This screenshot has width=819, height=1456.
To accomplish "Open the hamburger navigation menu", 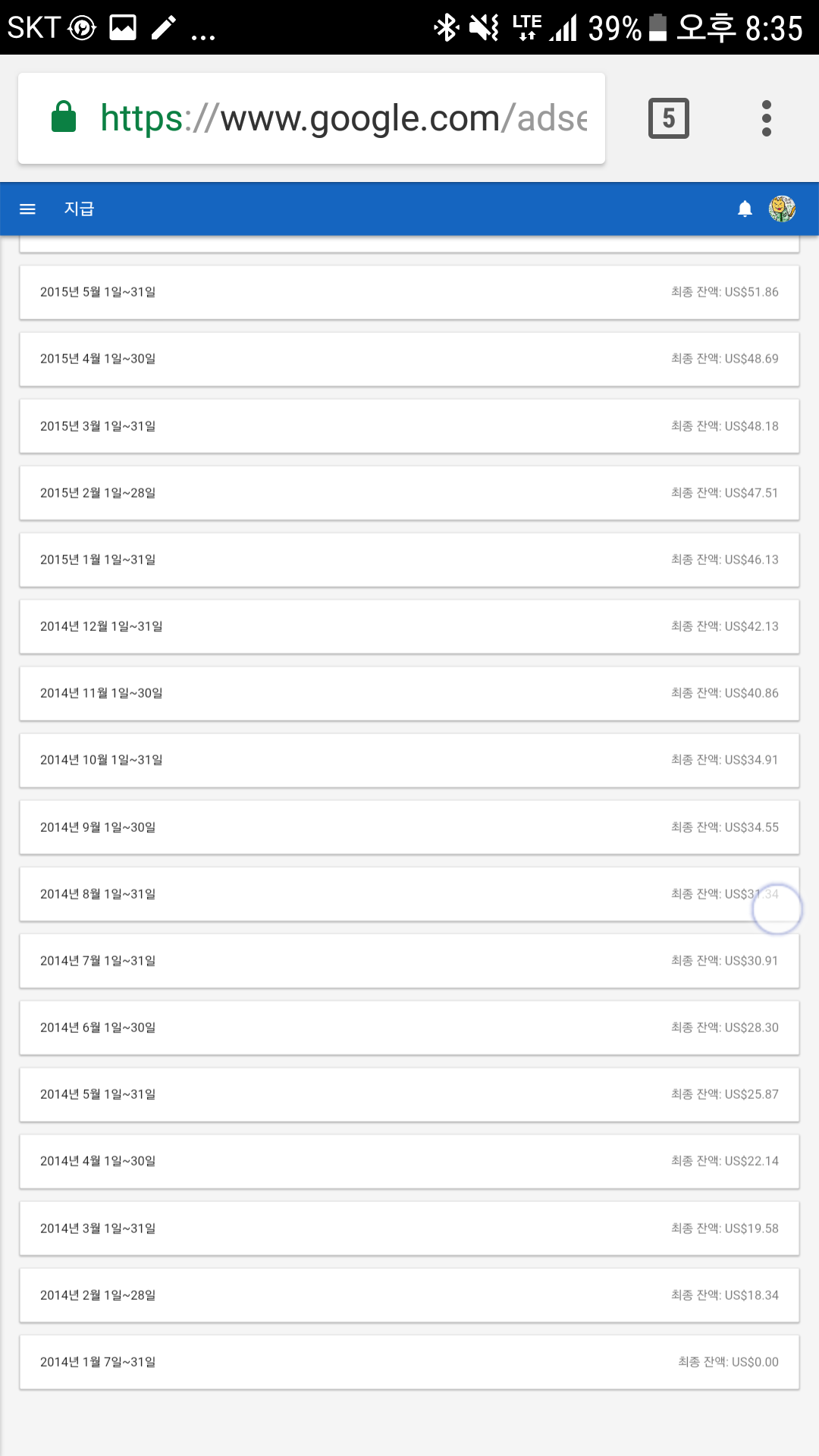I will click(27, 209).
